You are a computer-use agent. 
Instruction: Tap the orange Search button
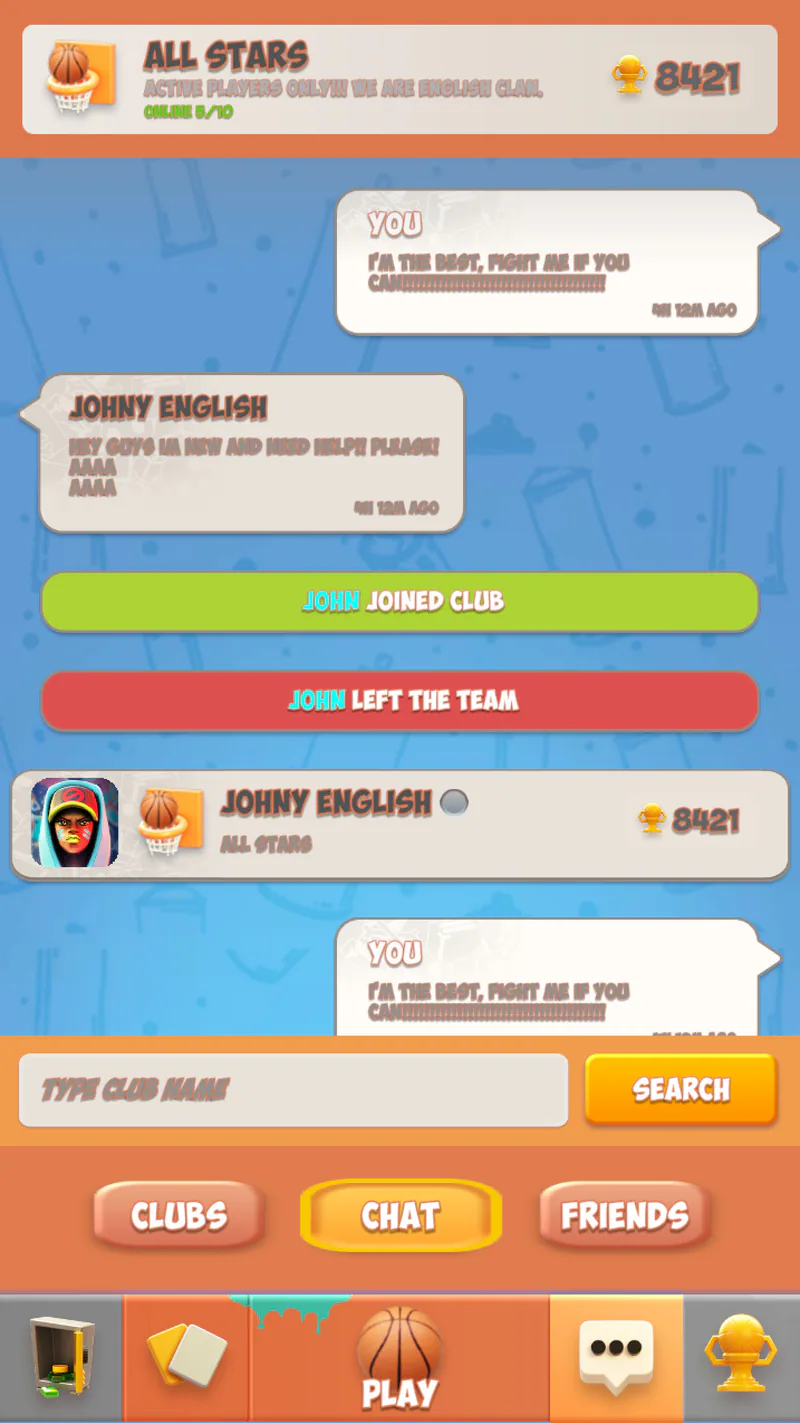coord(681,1089)
